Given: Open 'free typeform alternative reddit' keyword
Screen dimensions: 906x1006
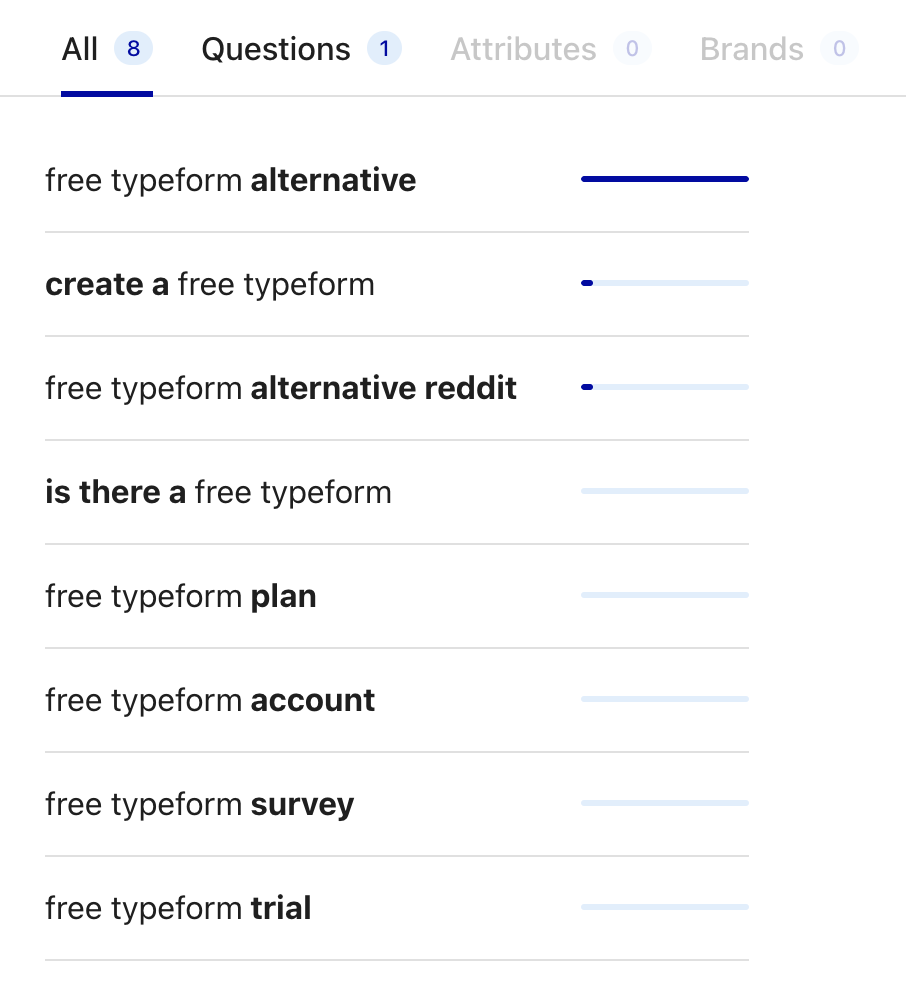Looking at the screenshot, I should pyautogui.click(x=281, y=389).
